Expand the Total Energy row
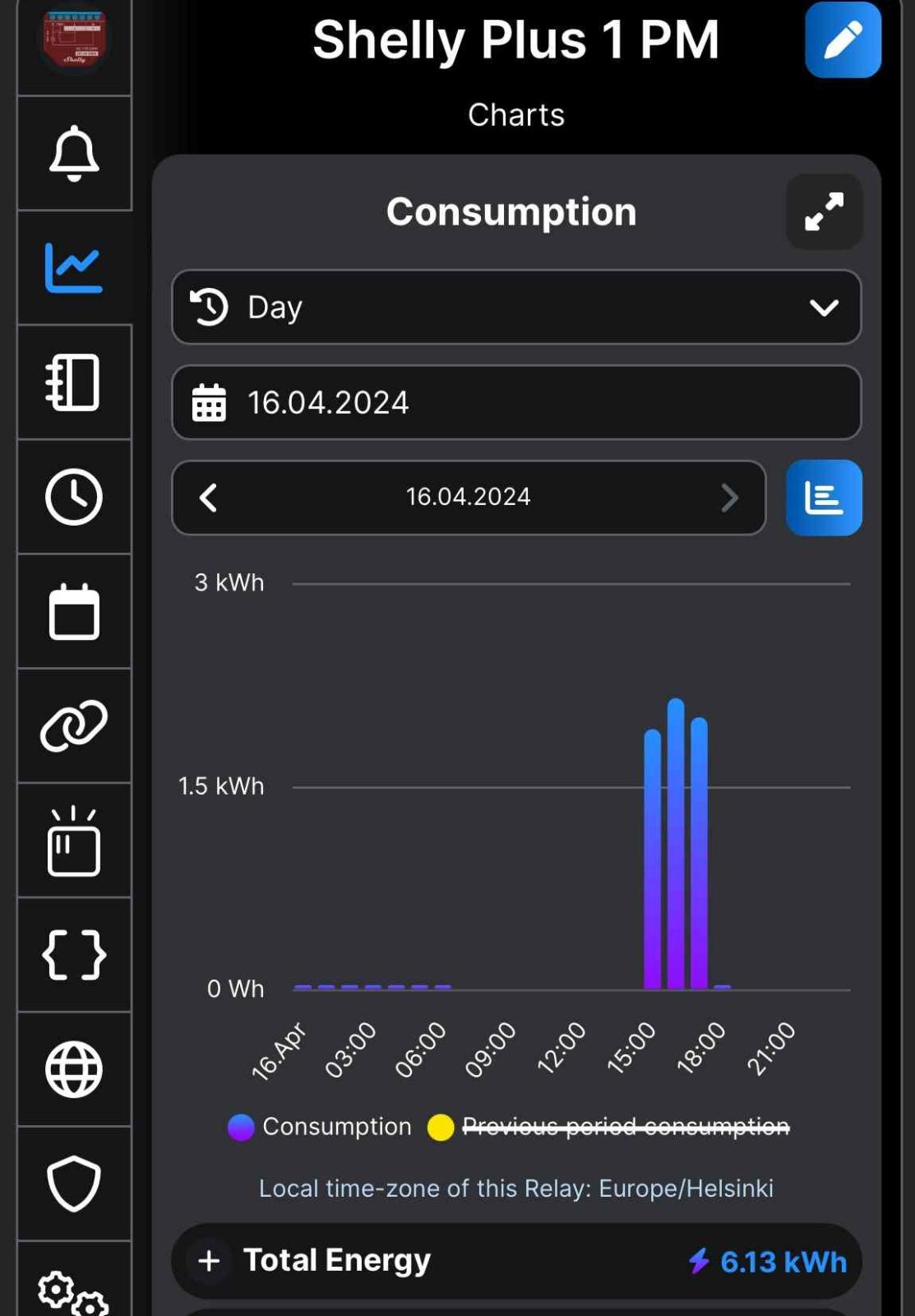 (209, 1261)
